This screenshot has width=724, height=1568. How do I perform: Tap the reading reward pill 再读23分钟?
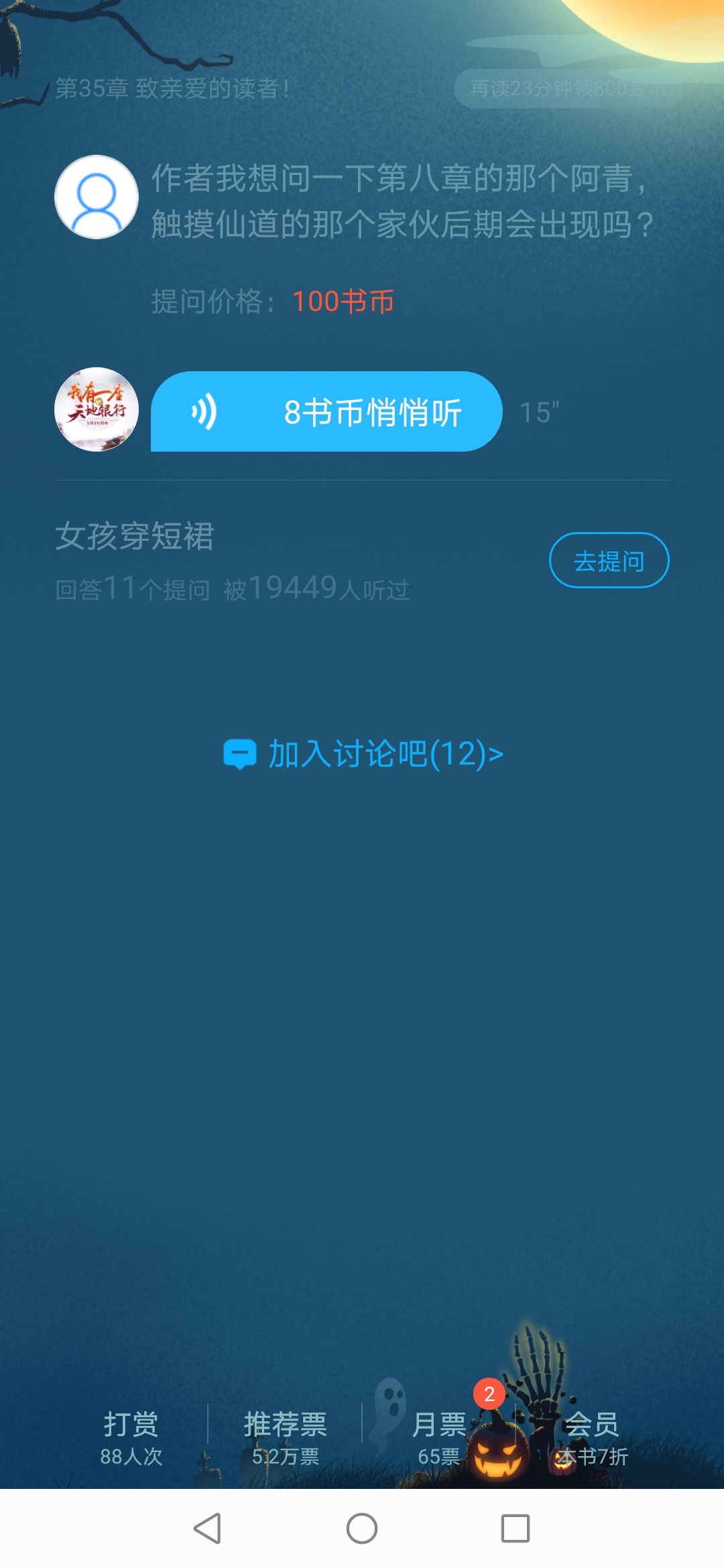pos(567,88)
